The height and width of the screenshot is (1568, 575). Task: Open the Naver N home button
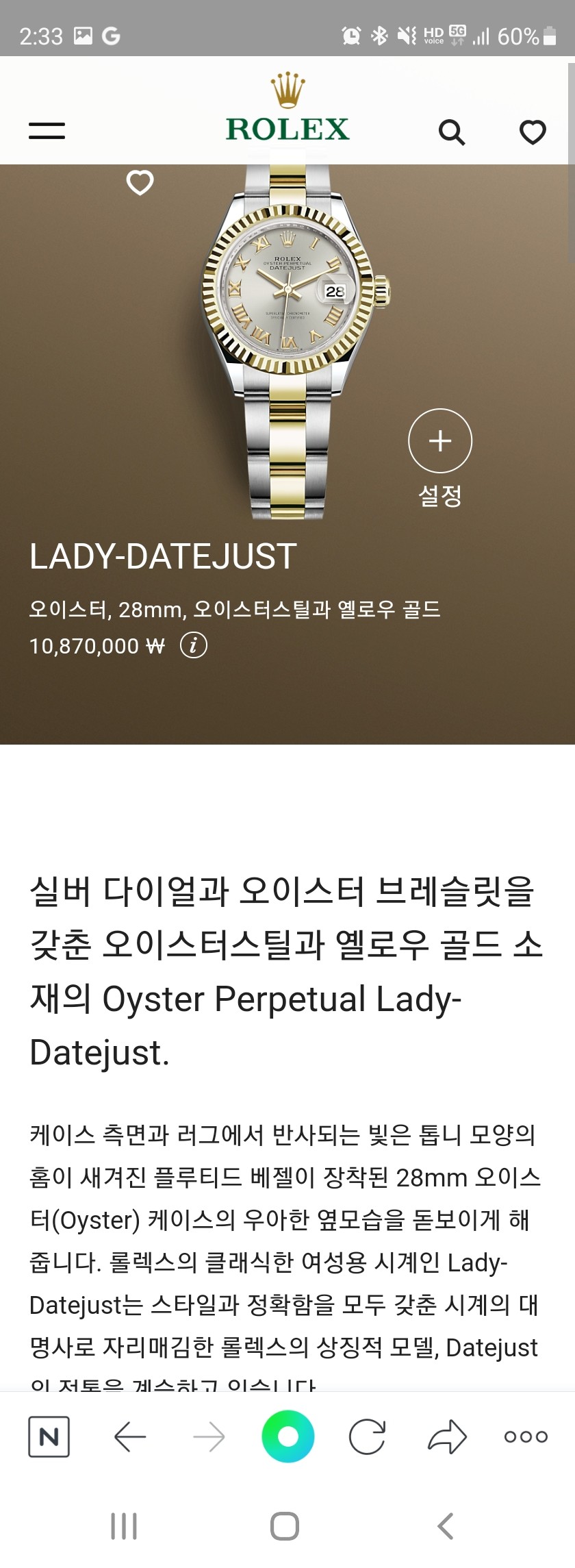(49, 1436)
